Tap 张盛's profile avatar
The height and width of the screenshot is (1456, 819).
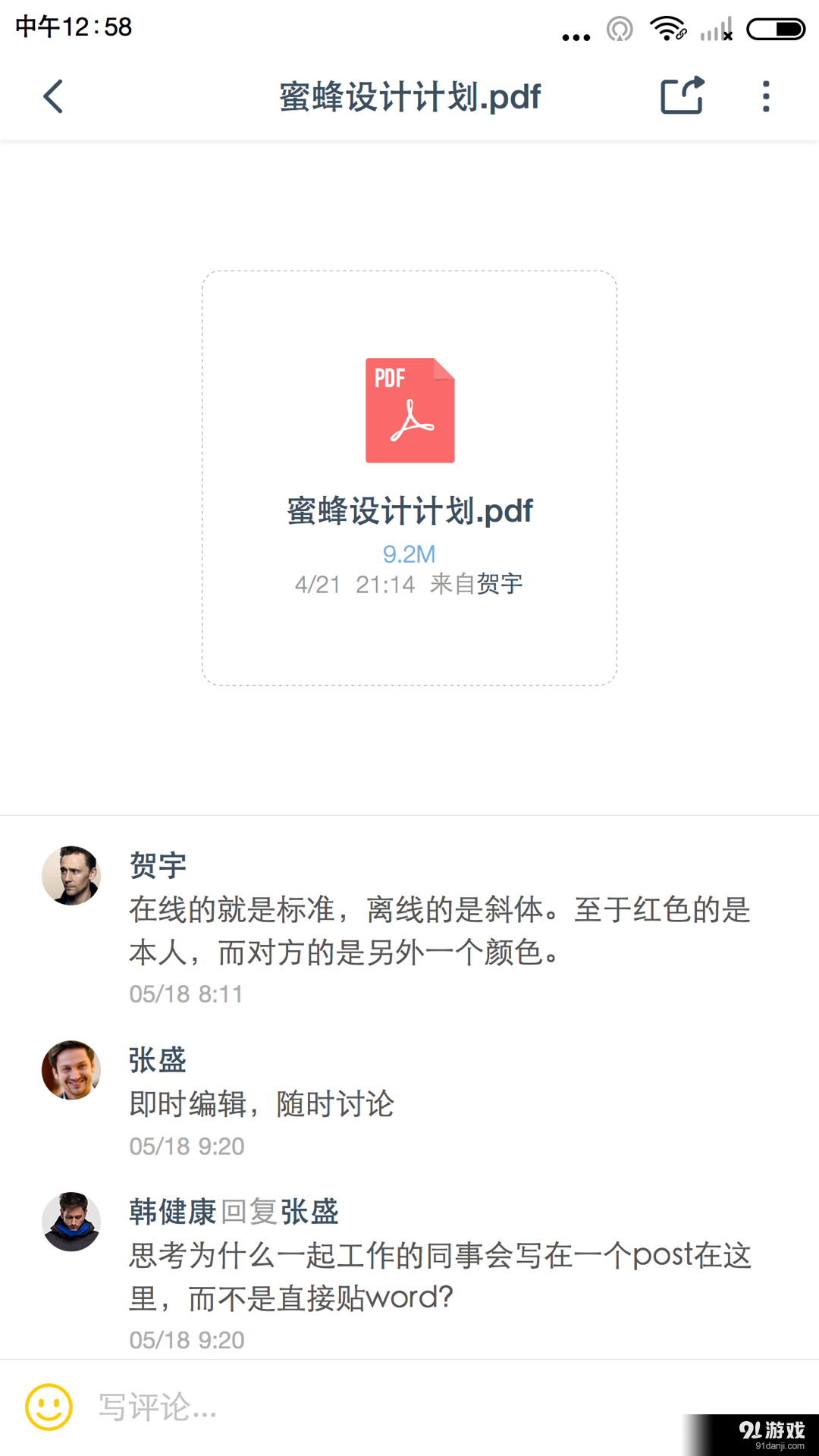(x=71, y=1070)
